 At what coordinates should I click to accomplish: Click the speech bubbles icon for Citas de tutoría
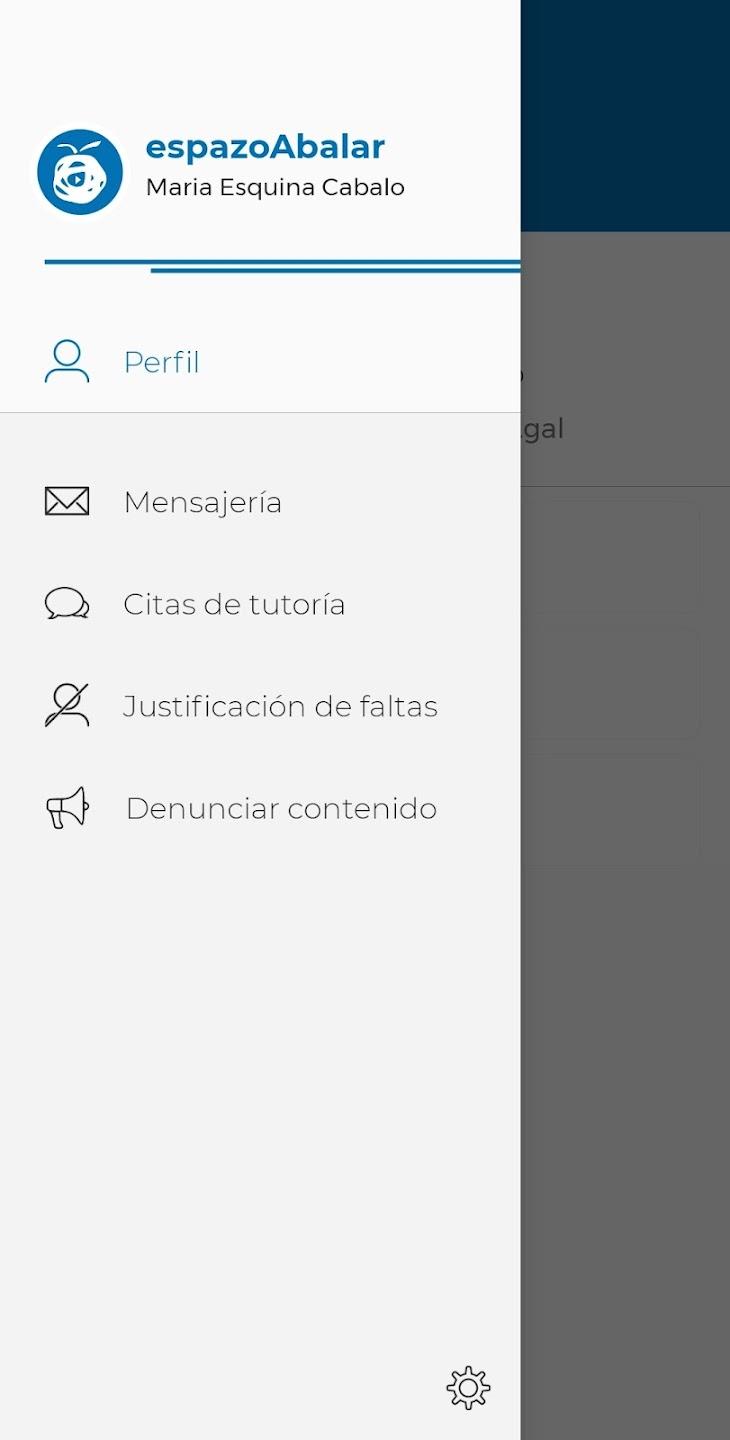pyautogui.click(x=66, y=603)
